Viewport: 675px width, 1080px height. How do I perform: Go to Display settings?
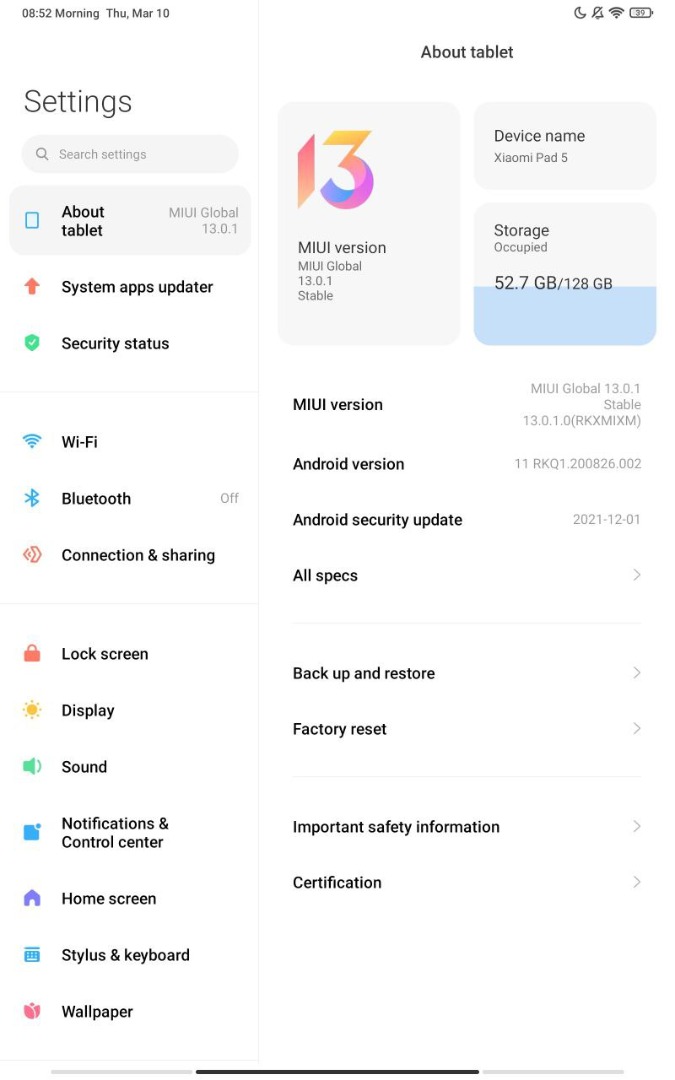88,710
